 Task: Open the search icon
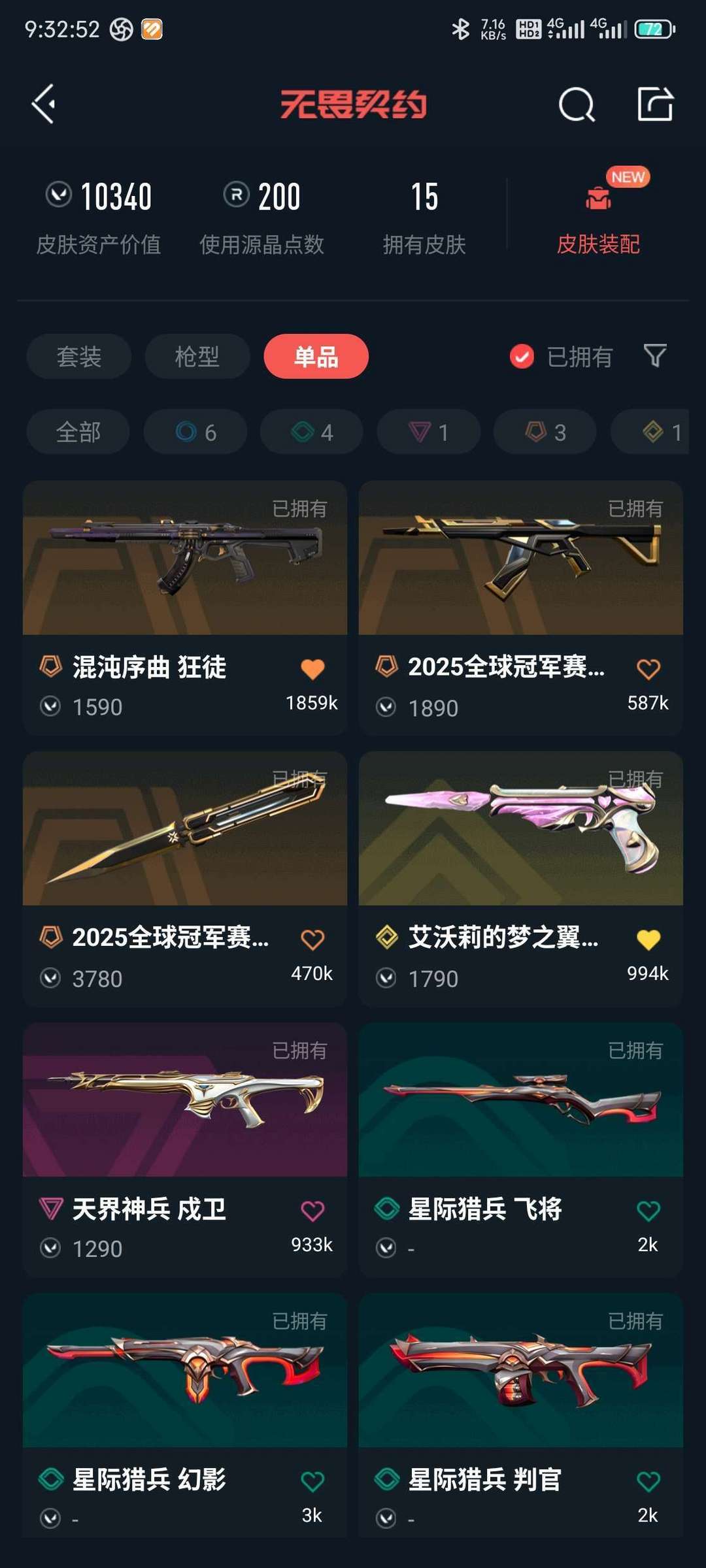click(577, 105)
